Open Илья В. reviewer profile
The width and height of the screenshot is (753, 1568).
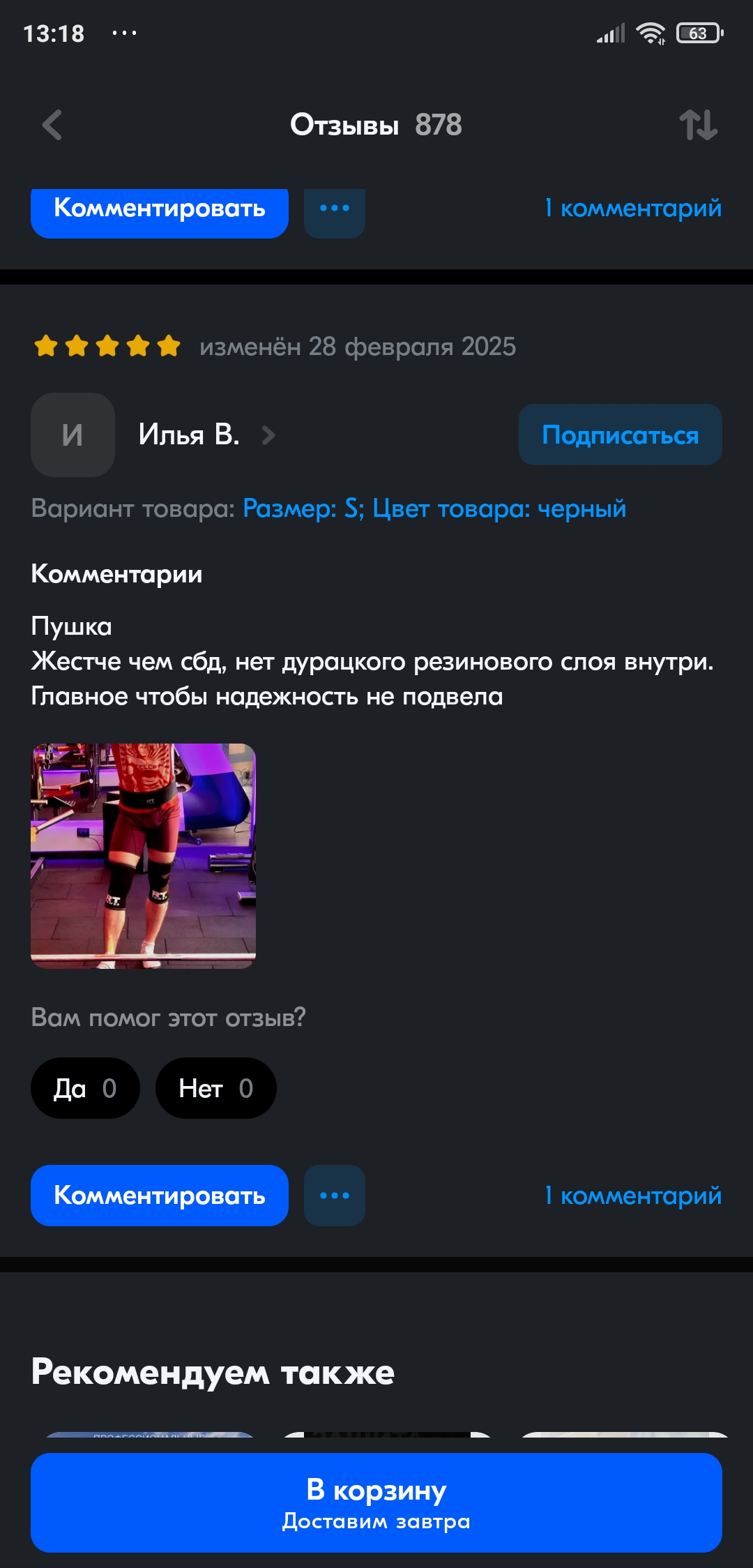[x=188, y=435]
